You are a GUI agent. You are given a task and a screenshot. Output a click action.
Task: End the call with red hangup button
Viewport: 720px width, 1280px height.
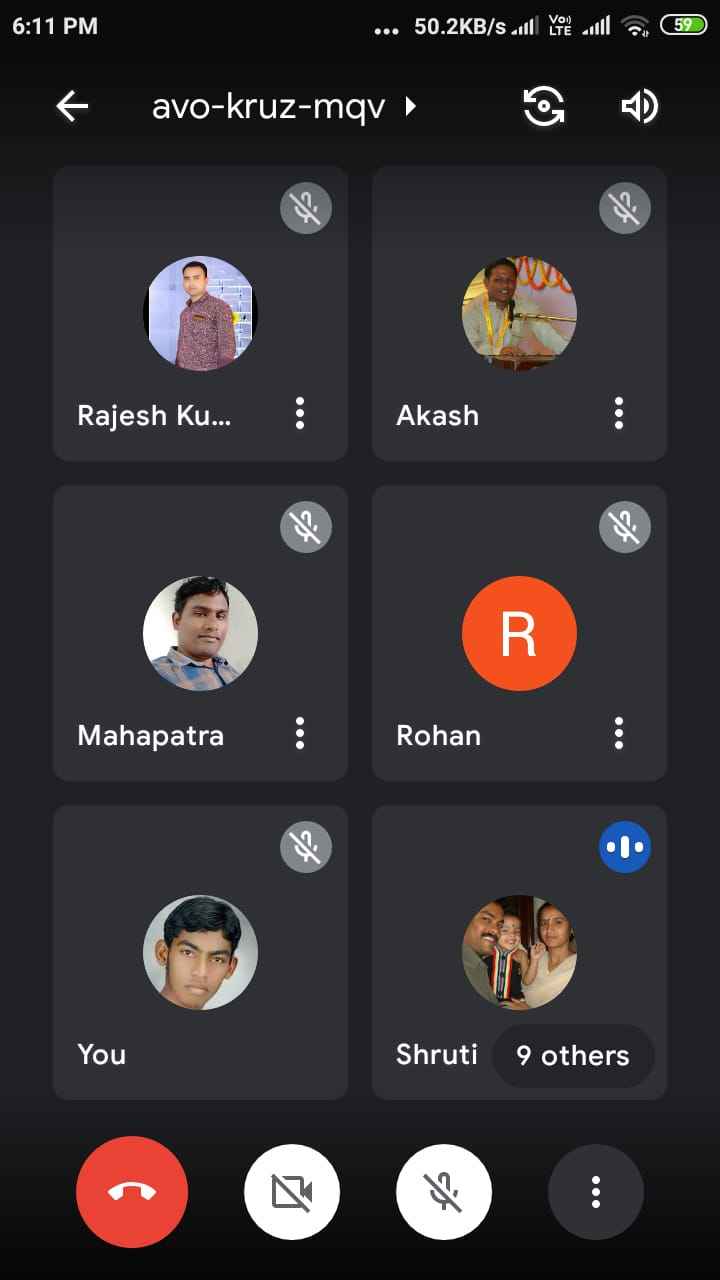[x=132, y=1192]
